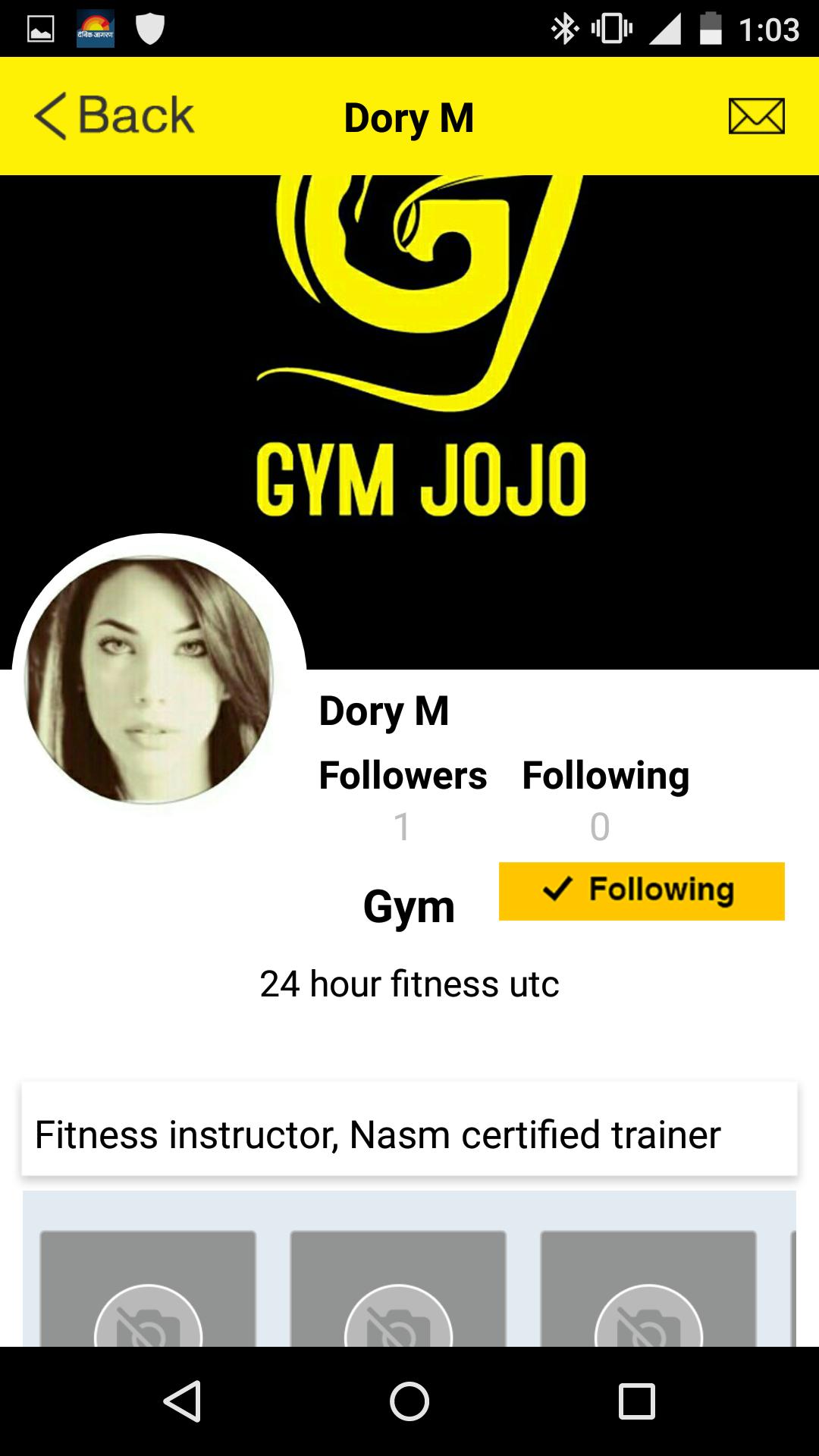The height and width of the screenshot is (1456, 819).
Task: Go back using the Back button
Action: (x=114, y=116)
